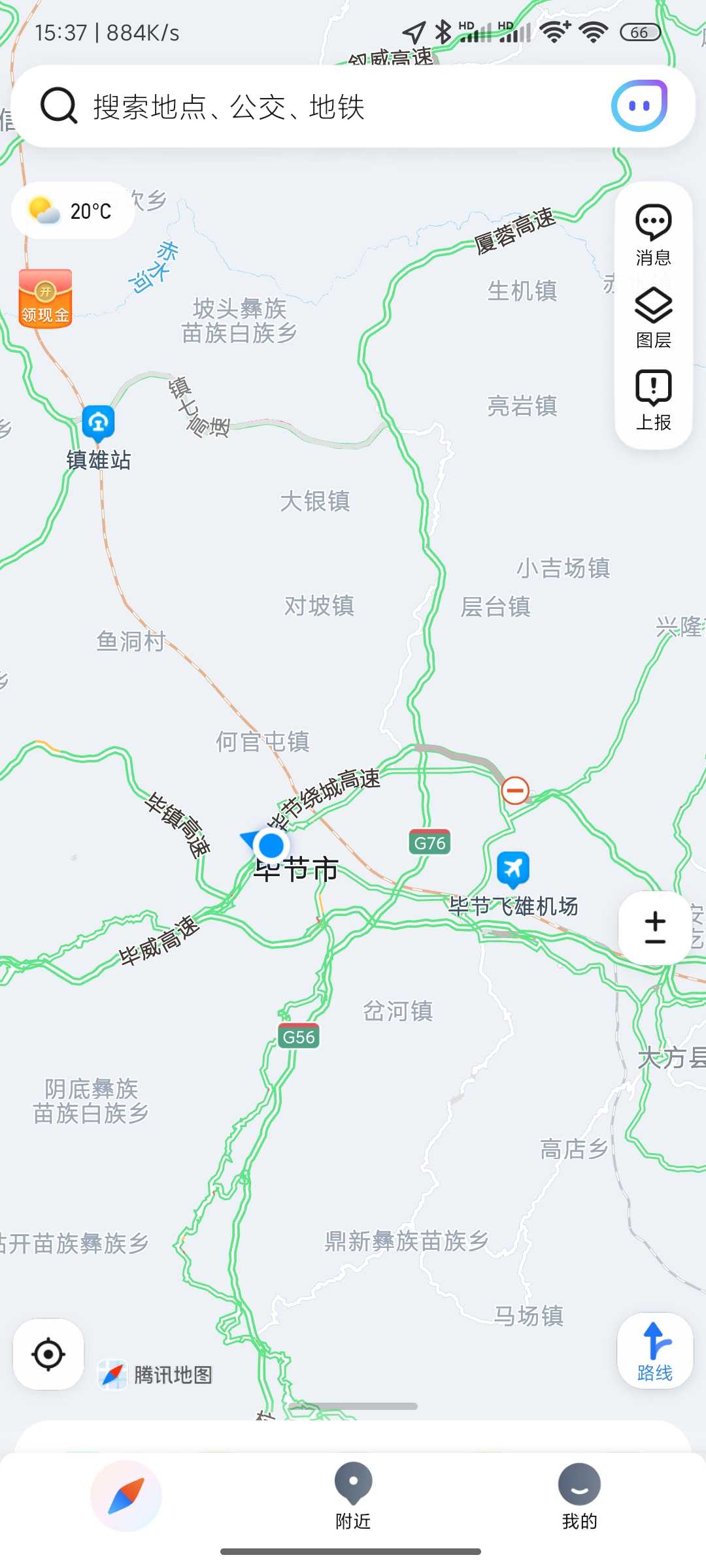The width and height of the screenshot is (706, 1568).
Task: Select the compass explore tab
Action: click(126, 1496)
